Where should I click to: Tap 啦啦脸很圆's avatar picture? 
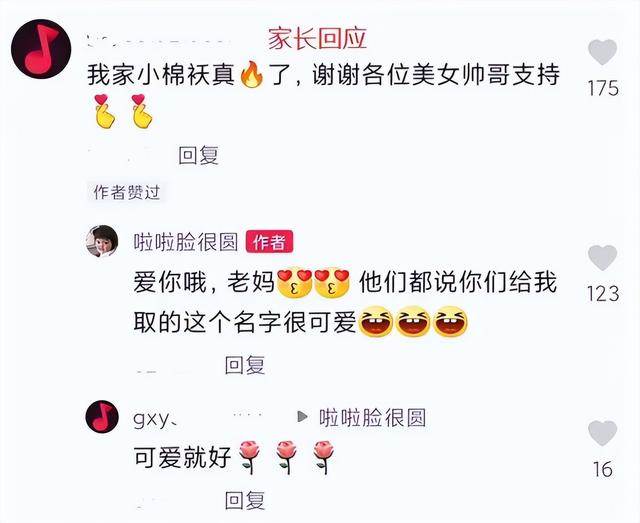coord(102,242)
